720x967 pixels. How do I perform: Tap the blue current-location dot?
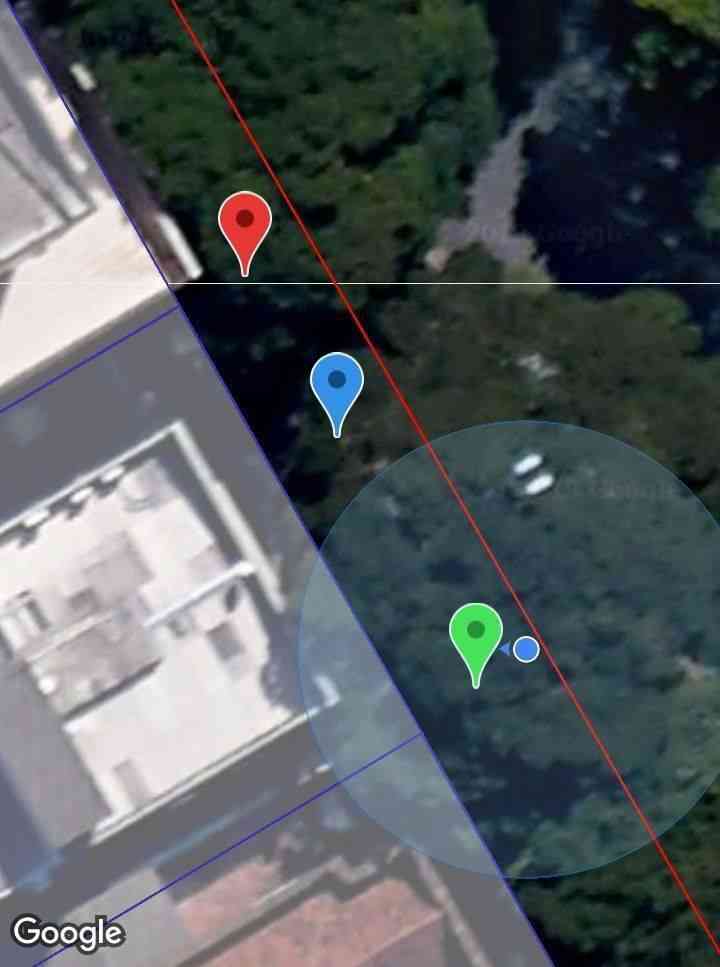[x=526, y=650]
